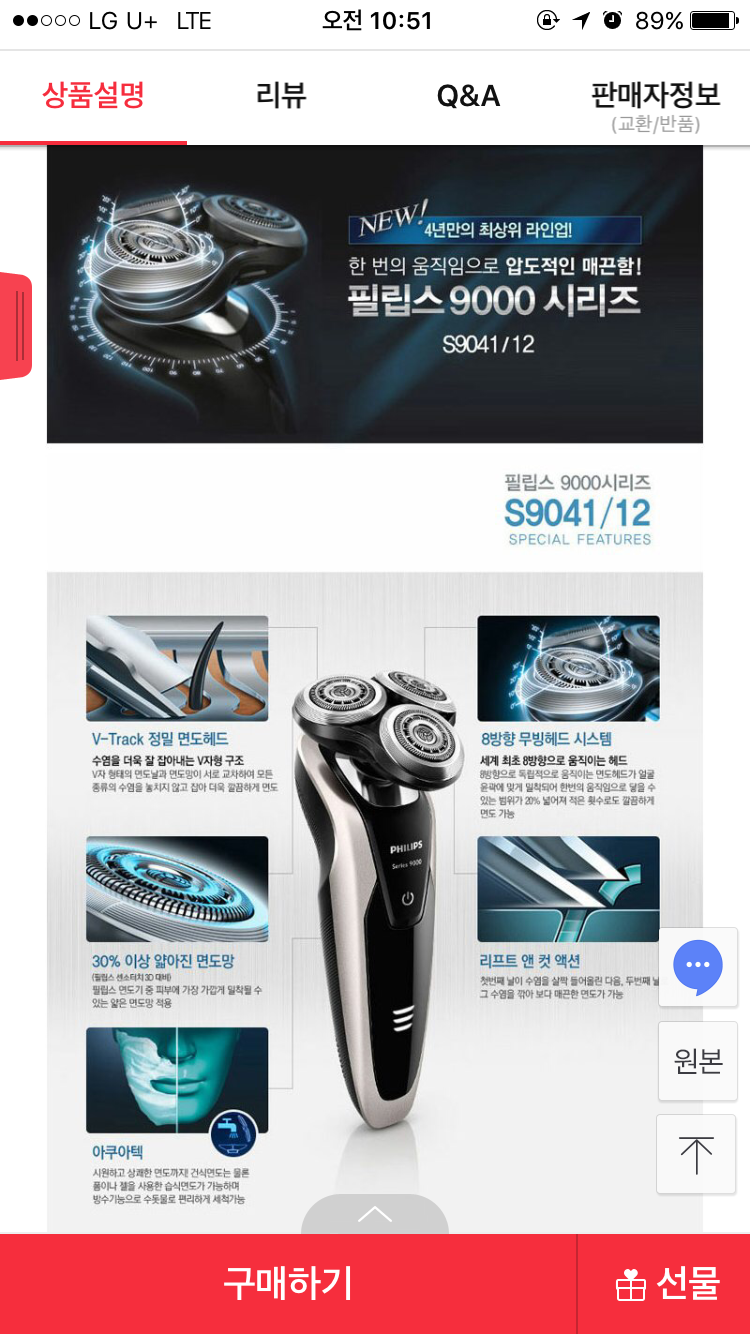Expand the bottom panel chevron handle
The height and width of the screenshot is (1334, 750).
[x=375, y=1214]
